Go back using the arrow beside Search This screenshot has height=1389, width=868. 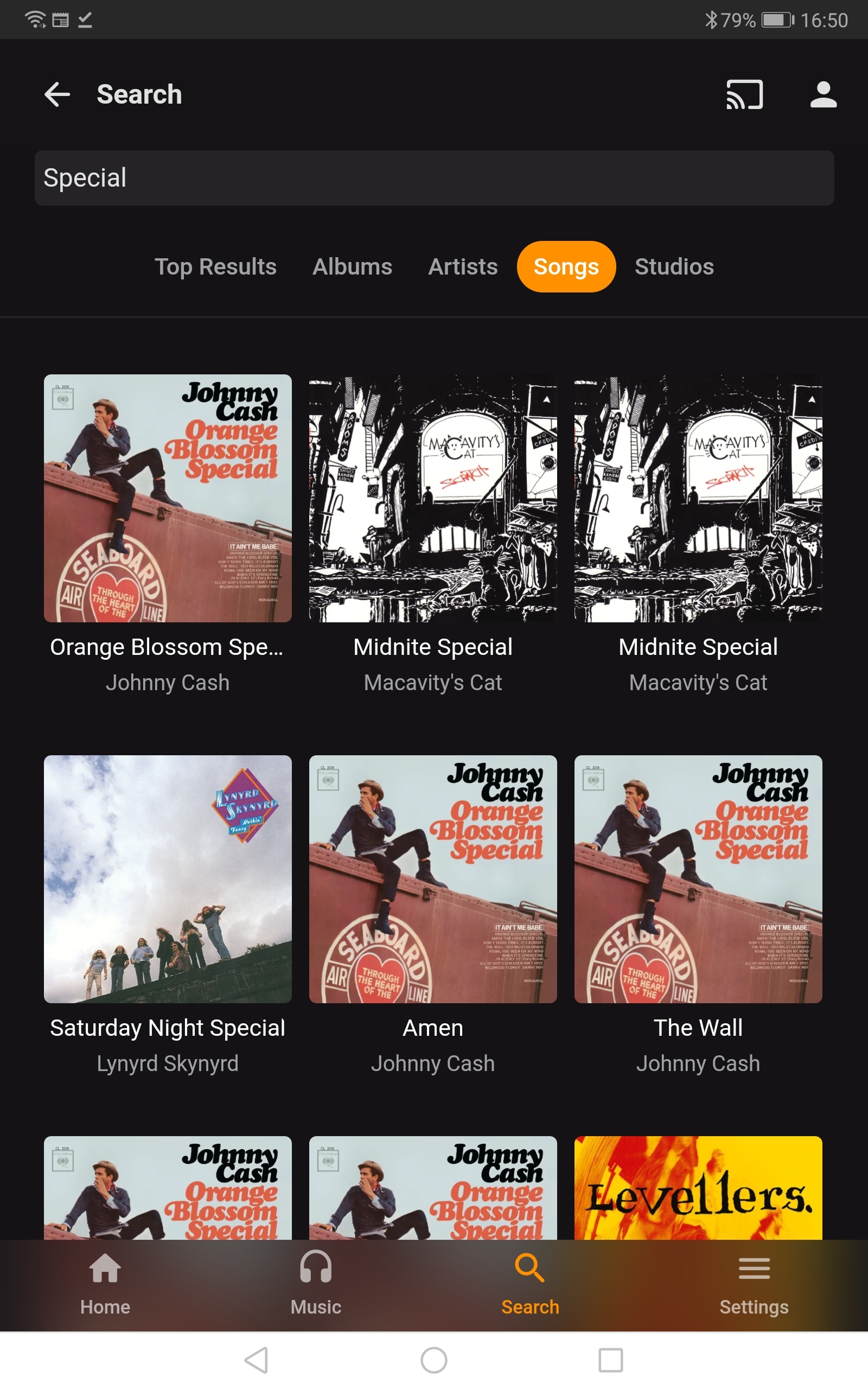58,95
